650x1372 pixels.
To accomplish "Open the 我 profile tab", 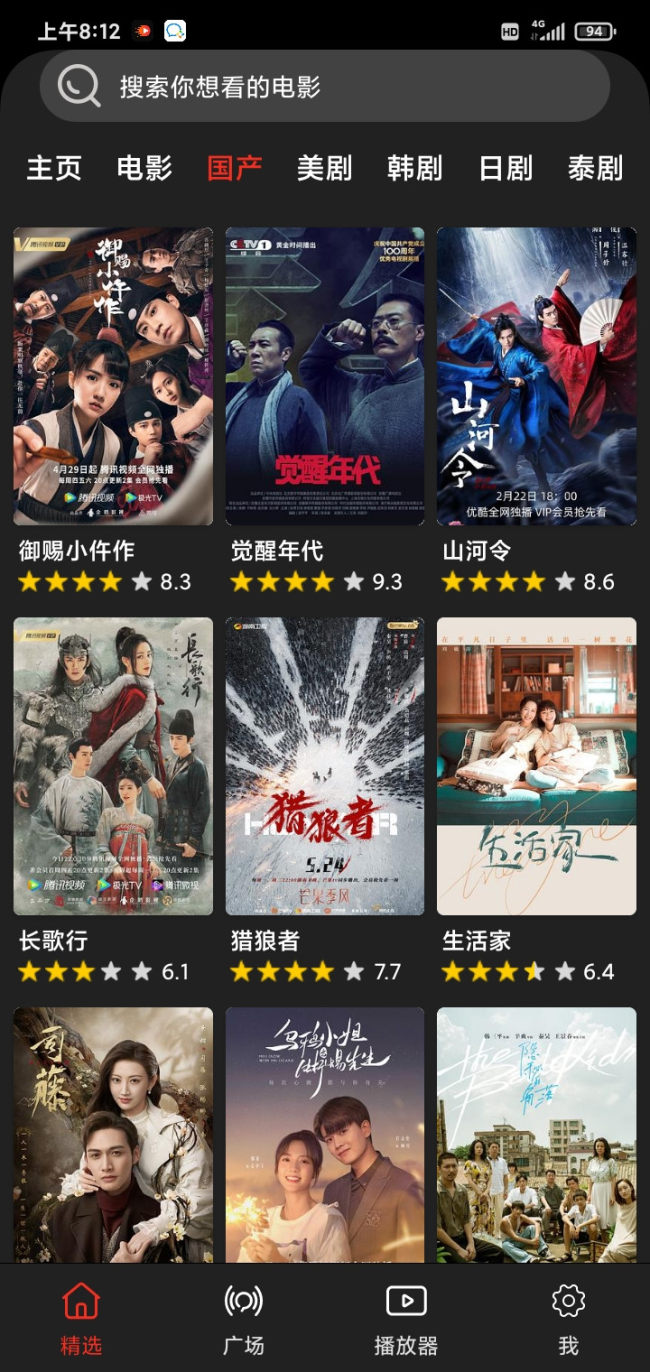I will pos(568,1318).
